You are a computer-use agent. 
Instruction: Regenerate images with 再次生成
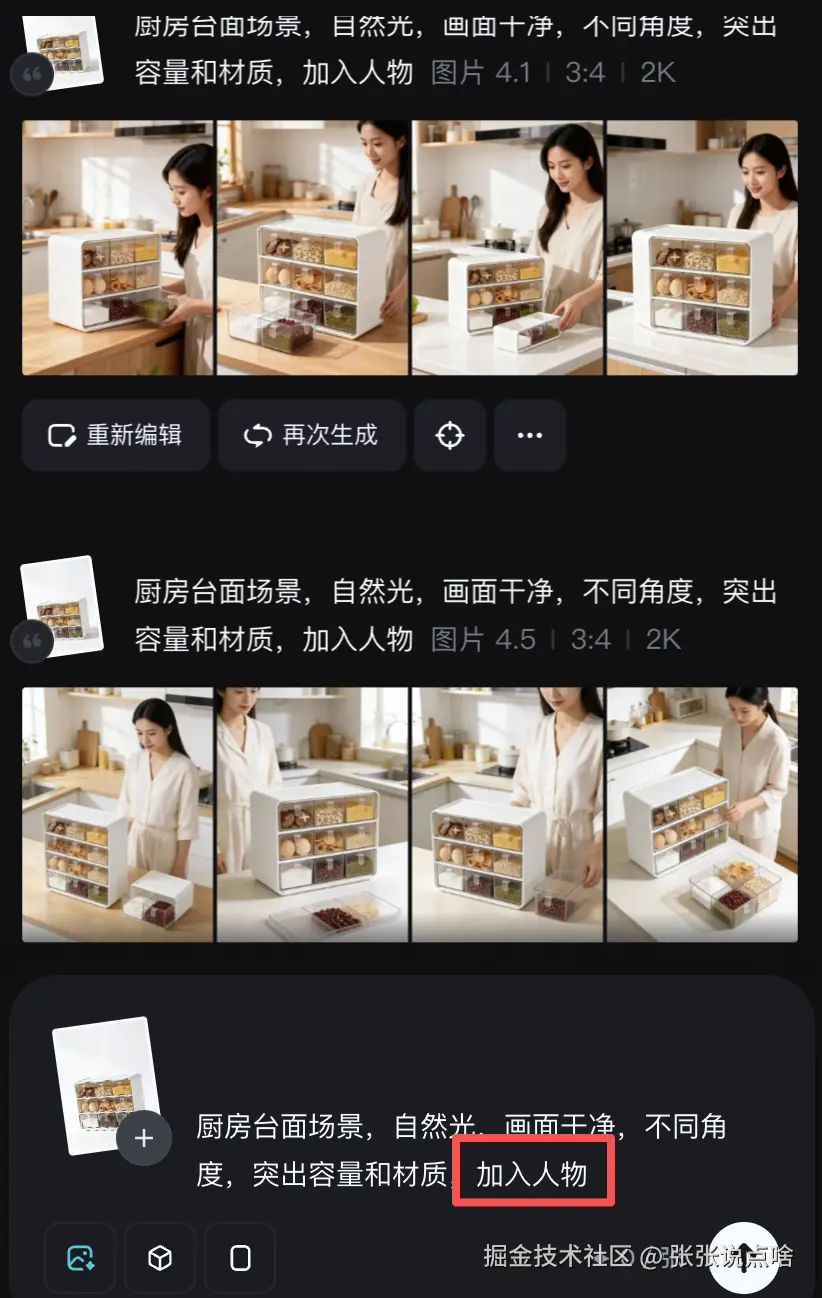[x=311, y=435]
